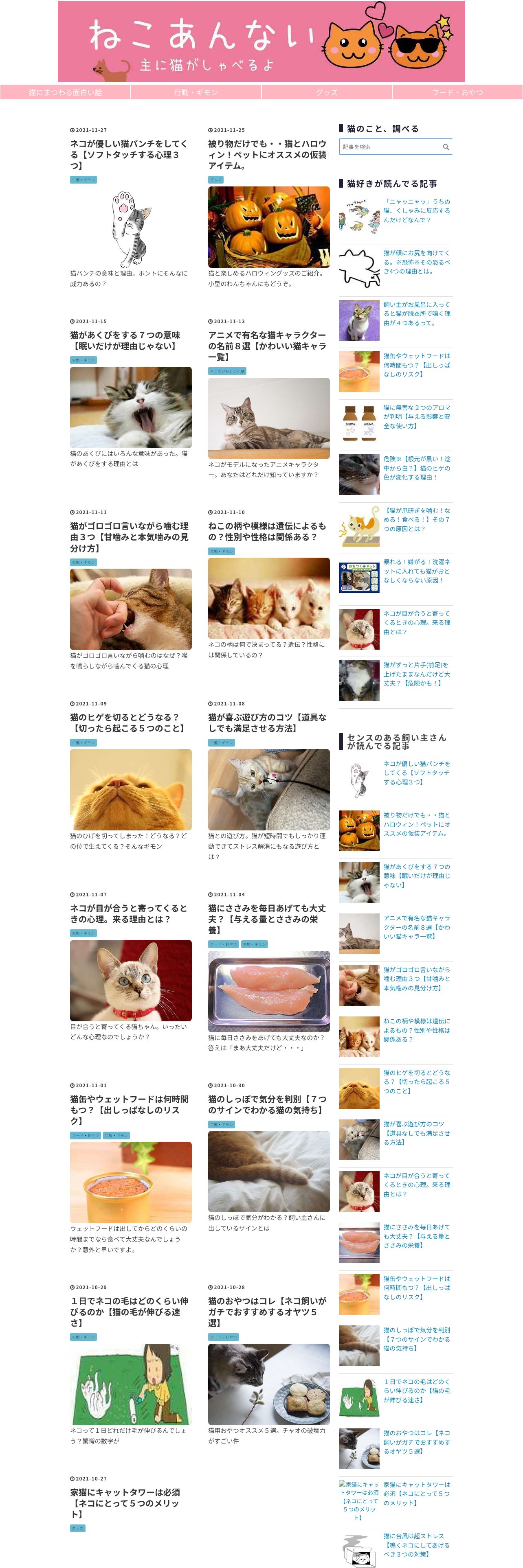Switch to the 行動・ギモン category
This screenshot has height=1568, width=523.
click(x=196, y=92)
